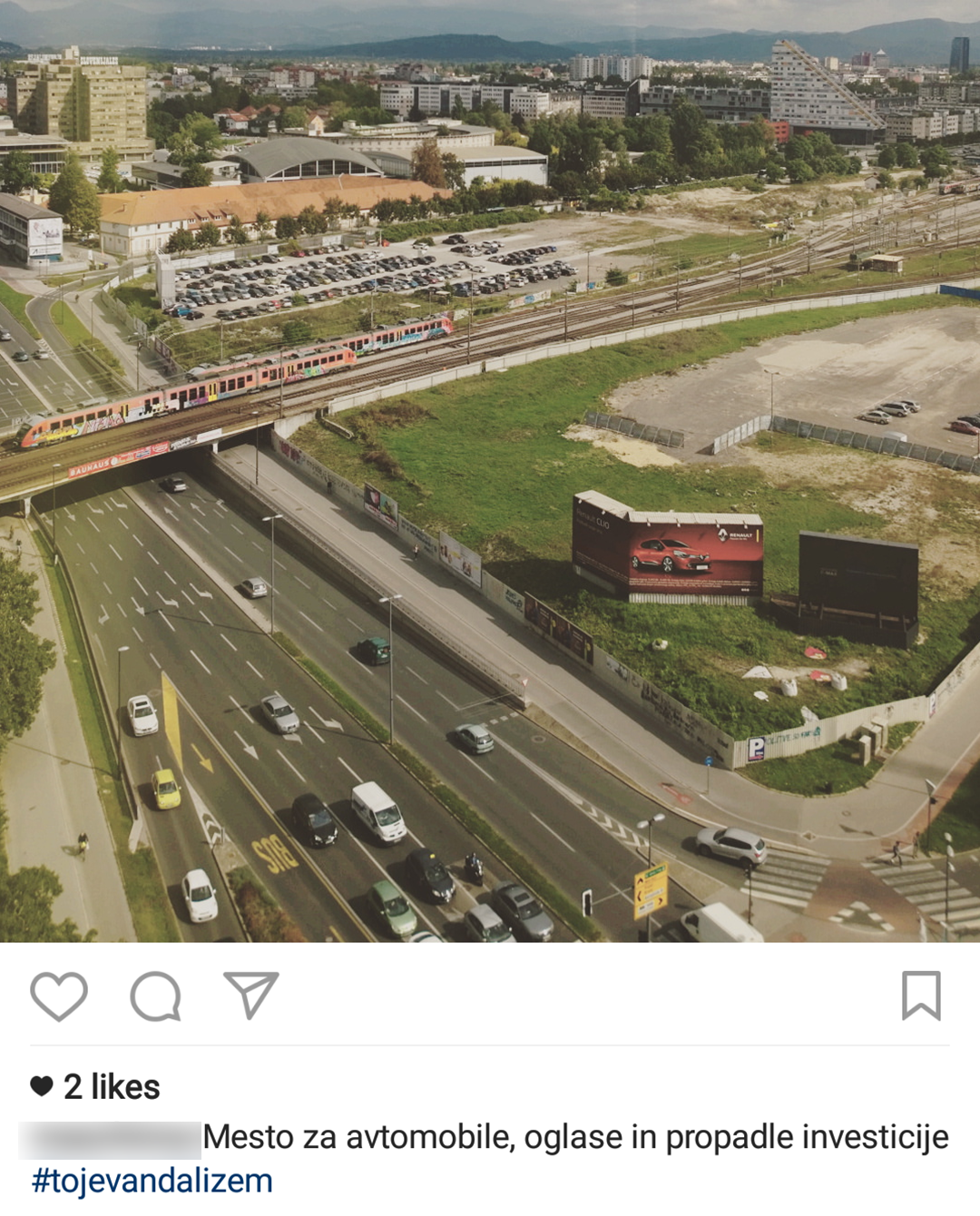Open comments with the speech bubble icon

(x=155, y=996)
